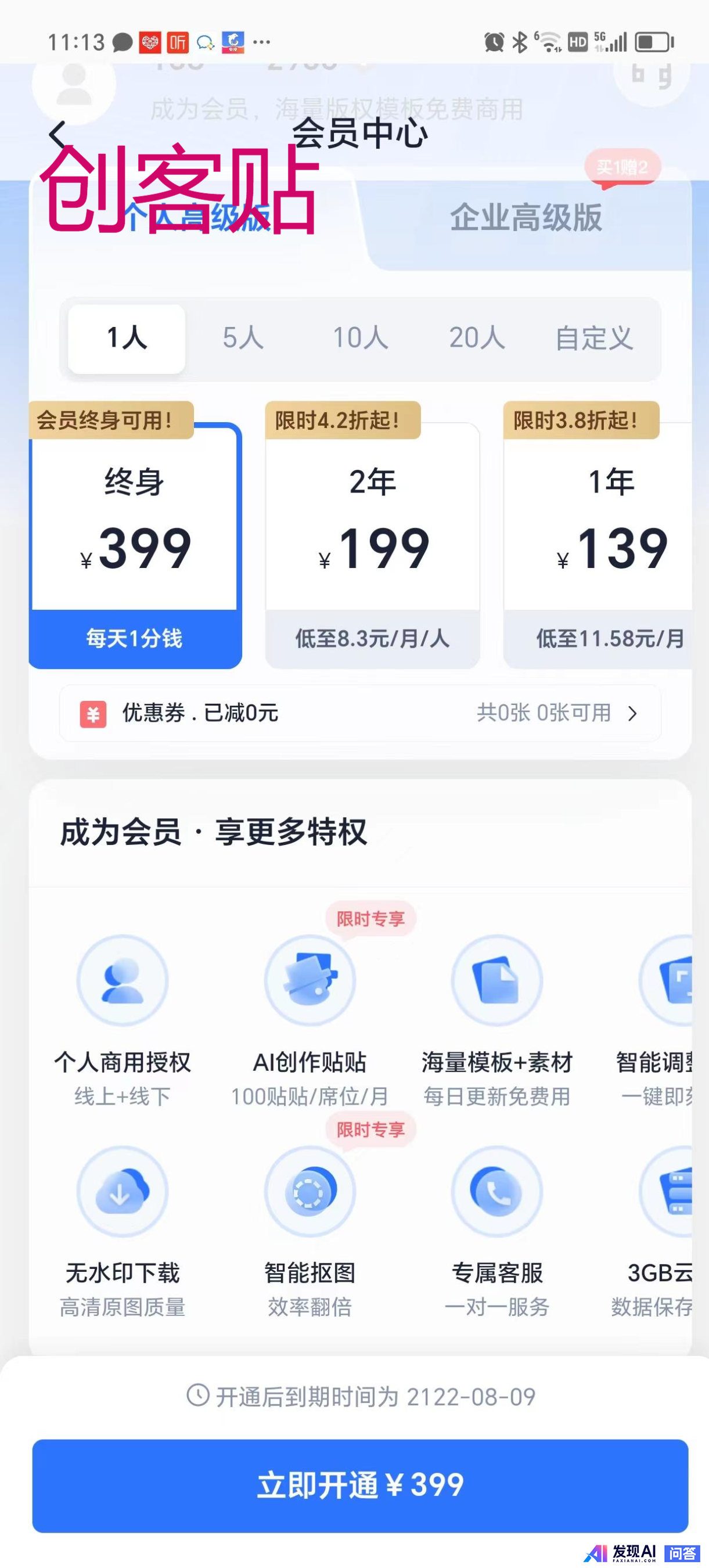The height and width of the screenshot is (1568, 709).
Task: Select the 5人 seat option
Action: [x=243, y=339]
